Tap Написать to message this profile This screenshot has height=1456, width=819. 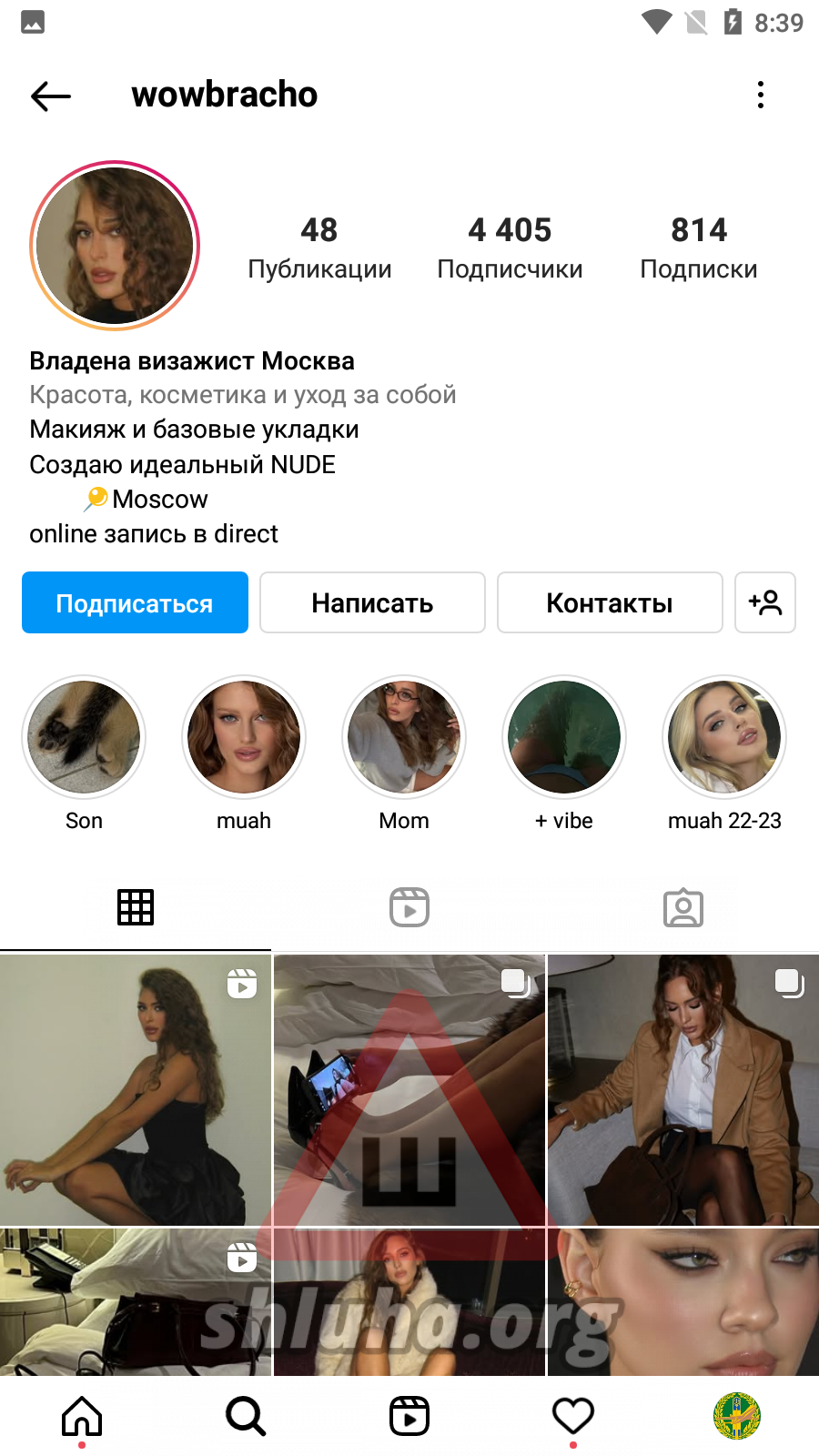(372, 602)
